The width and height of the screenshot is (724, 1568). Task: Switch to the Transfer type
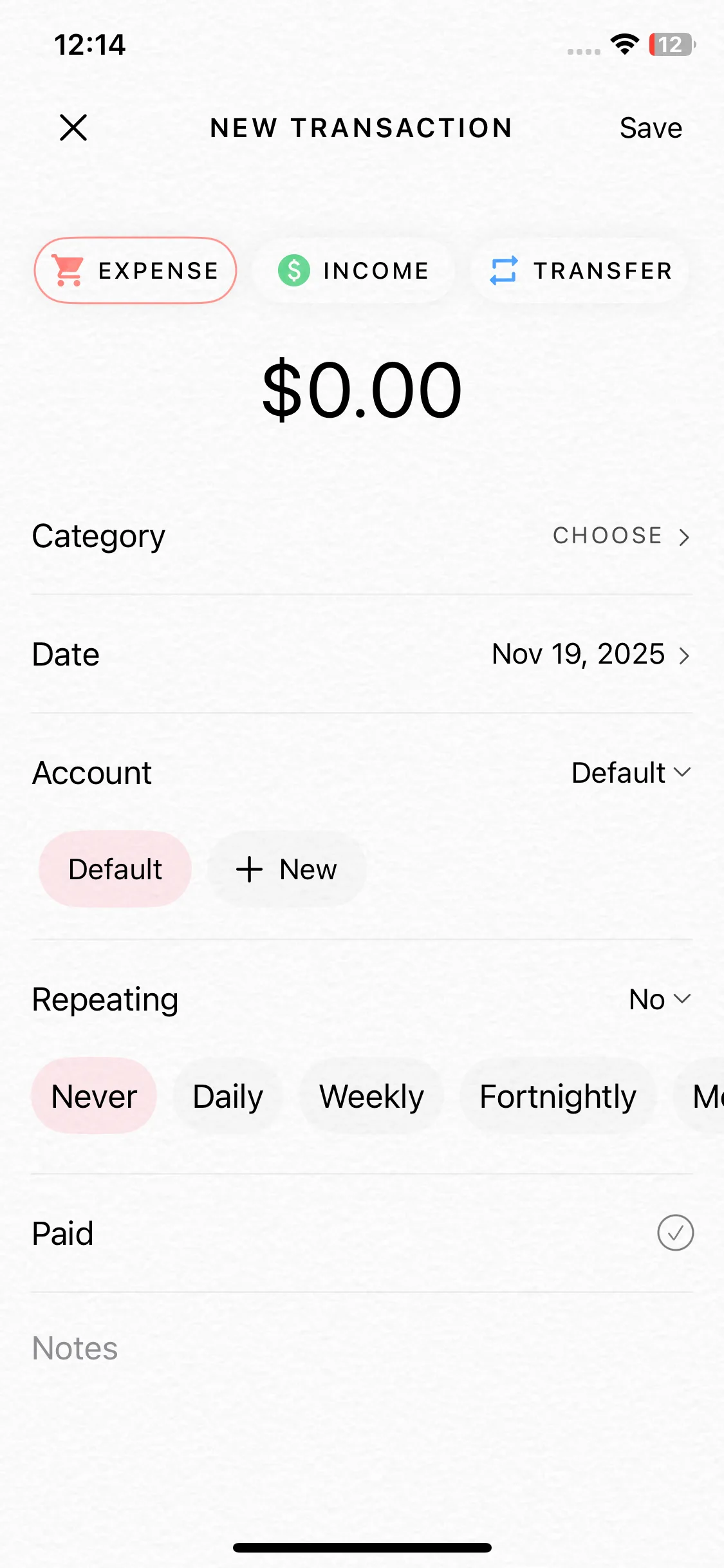point(580,270)
